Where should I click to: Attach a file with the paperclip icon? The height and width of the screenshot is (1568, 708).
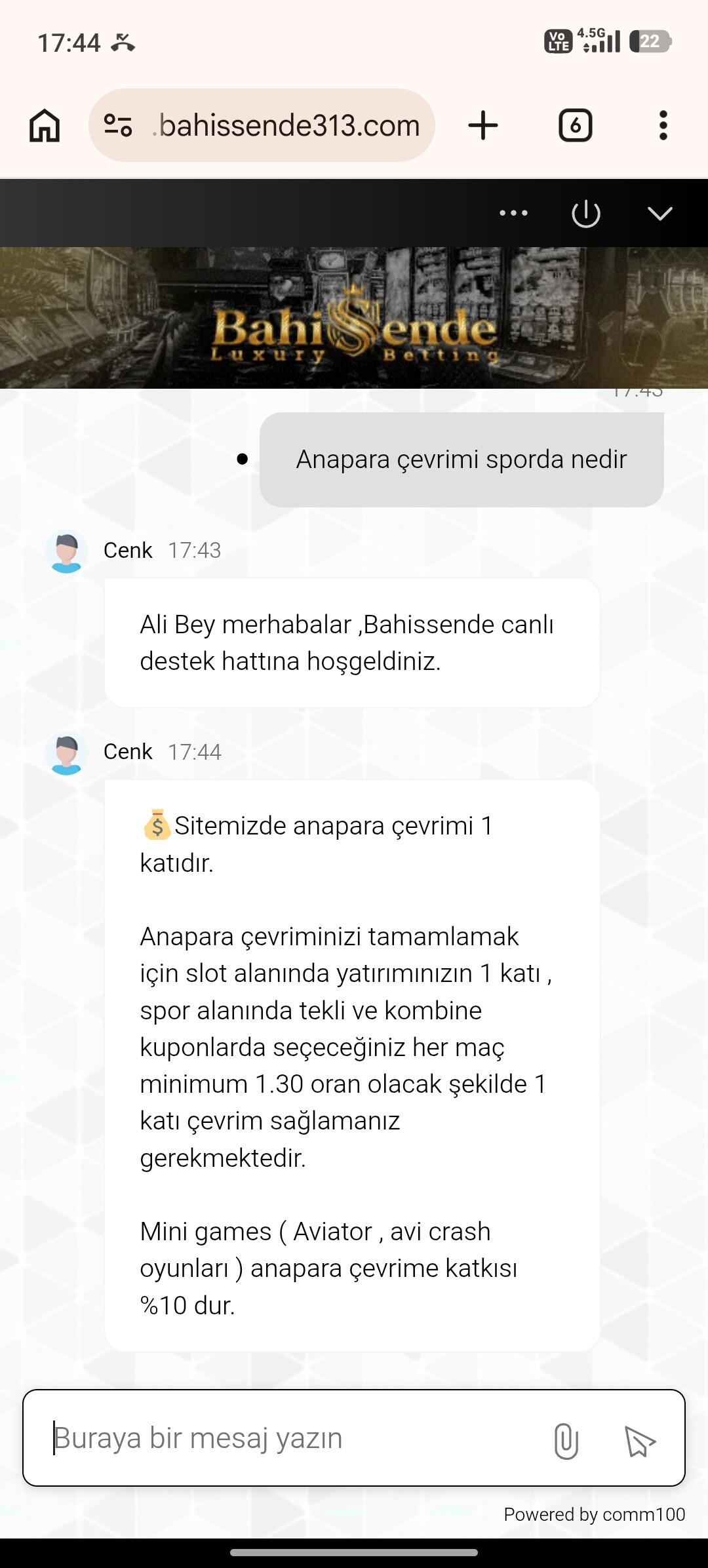pyautogui.click(x=566, y=1441)
